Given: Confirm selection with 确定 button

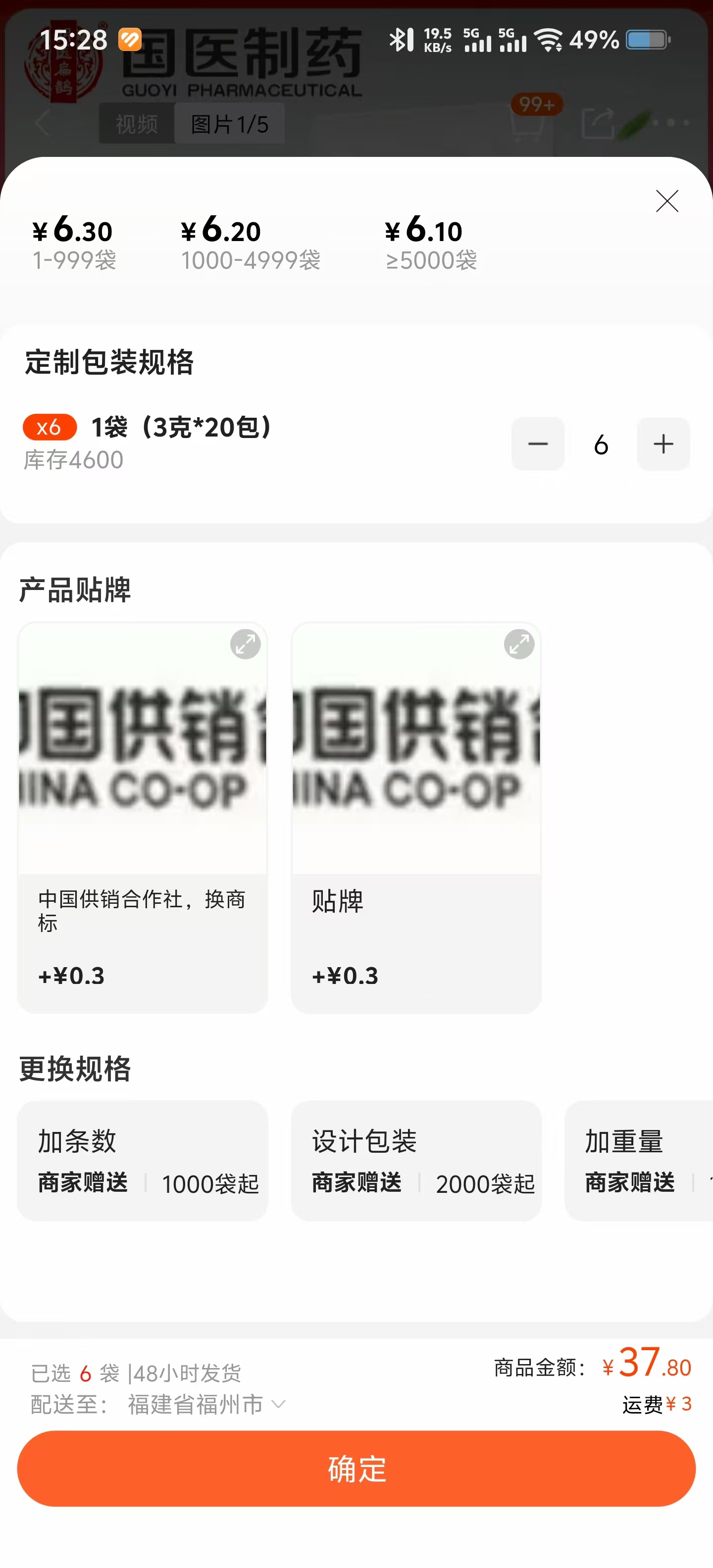Looking at the screenshot, I should coord(356,1468).
